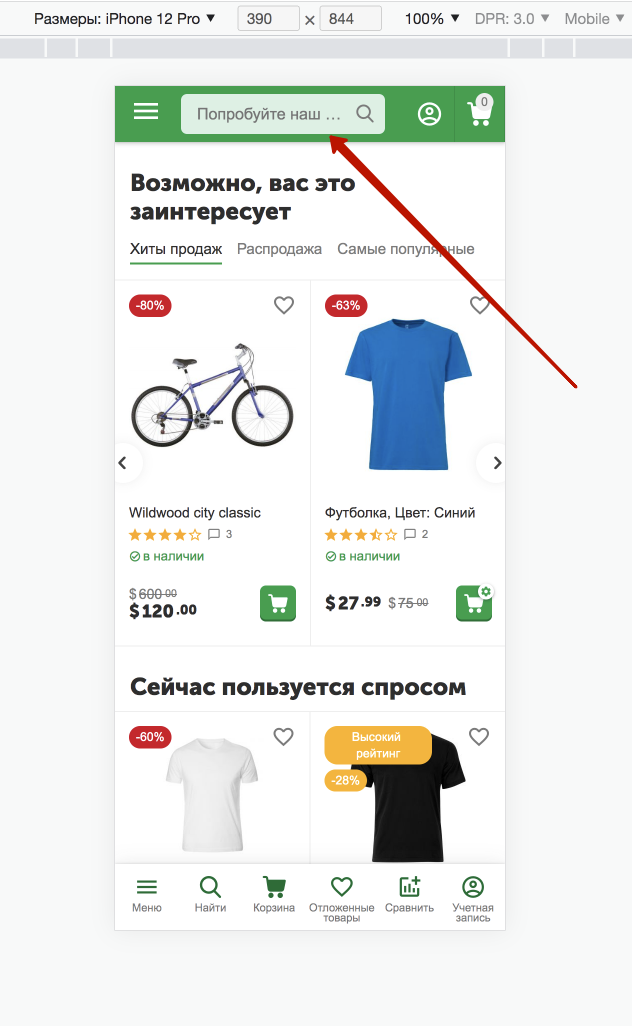Open the cart icon in header
Screen dimensions: 632x1026
click(480, 113)
